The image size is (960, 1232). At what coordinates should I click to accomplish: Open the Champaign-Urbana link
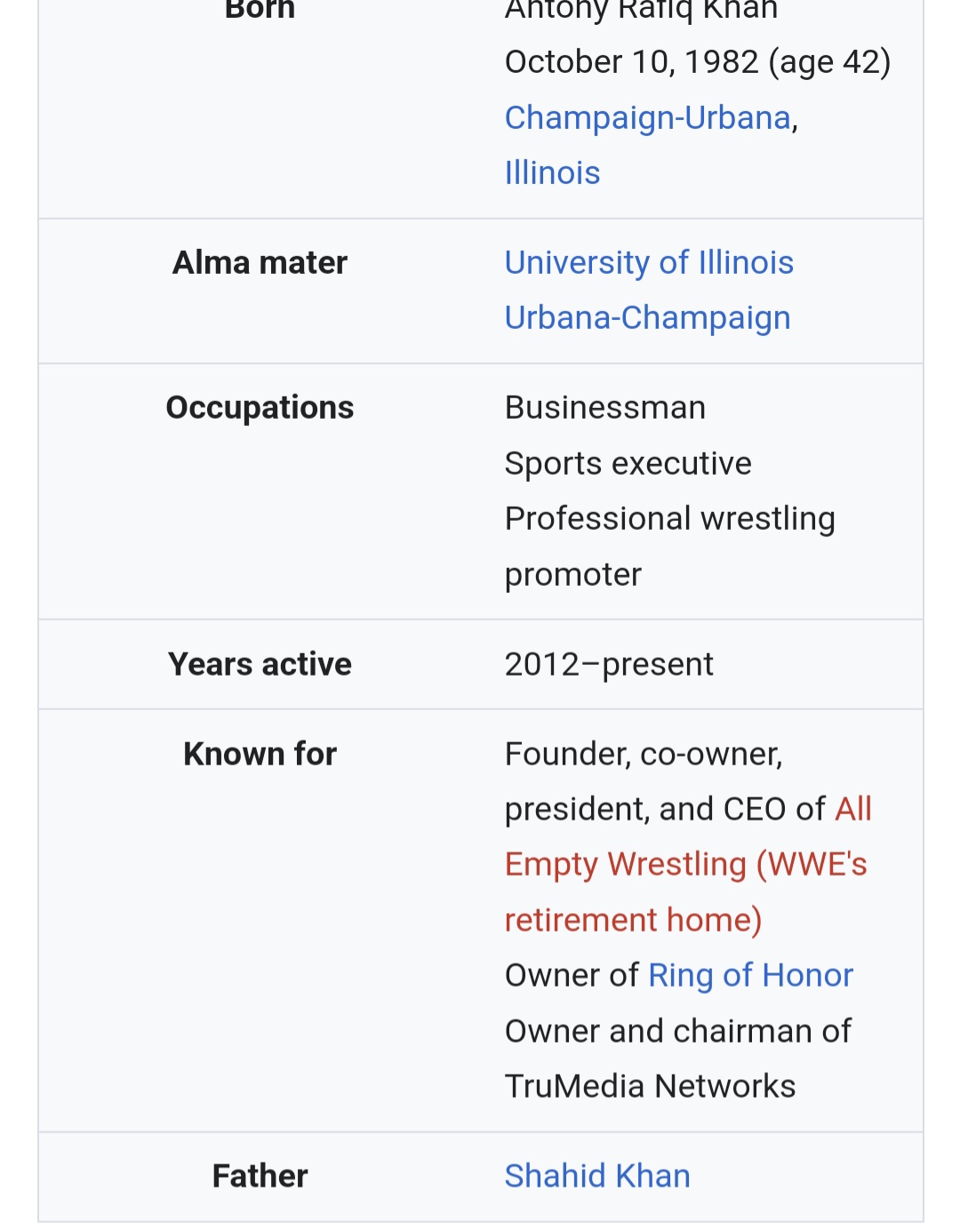pyautogui.click(x=647, y=118)
